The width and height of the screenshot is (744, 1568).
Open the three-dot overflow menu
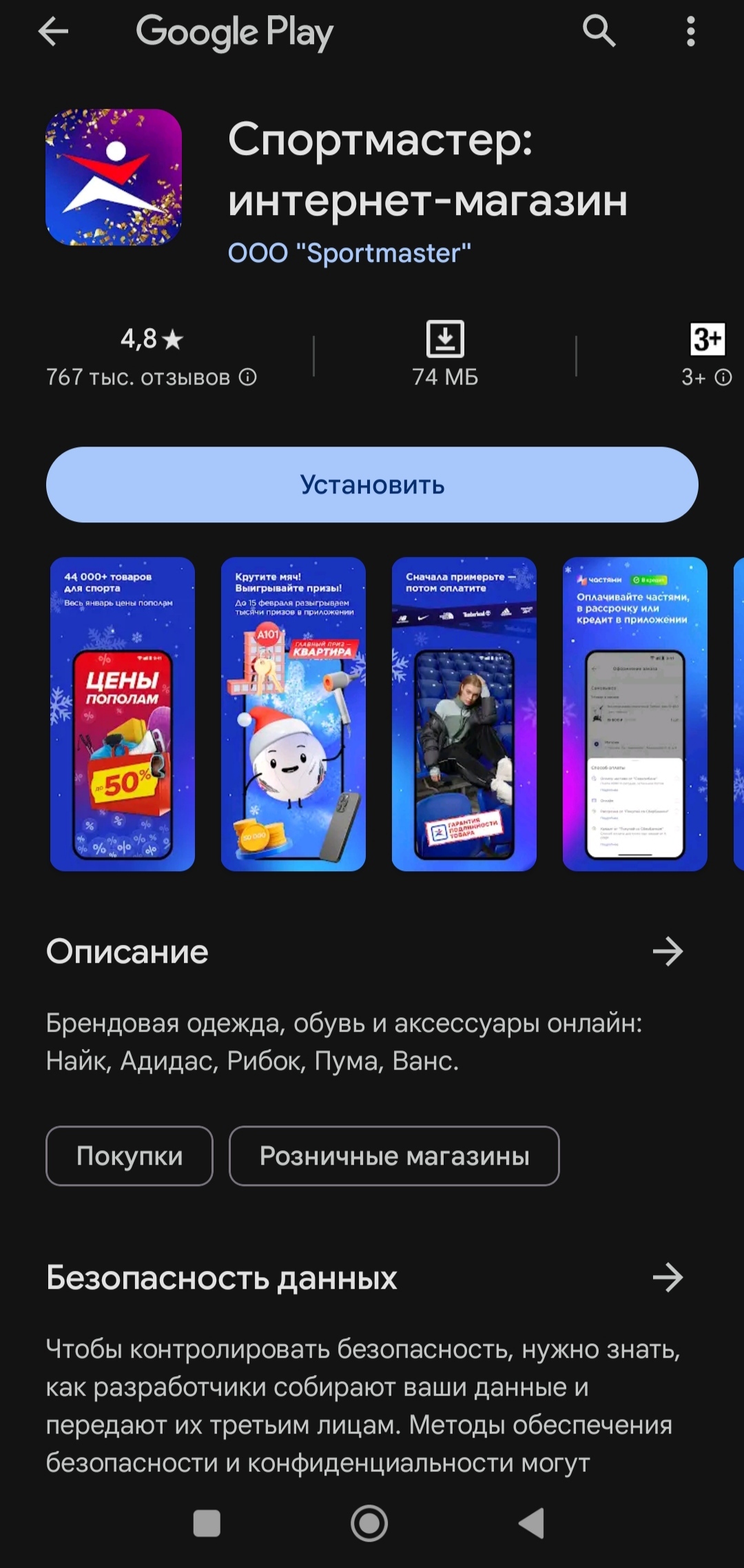(x=690, y=31)
